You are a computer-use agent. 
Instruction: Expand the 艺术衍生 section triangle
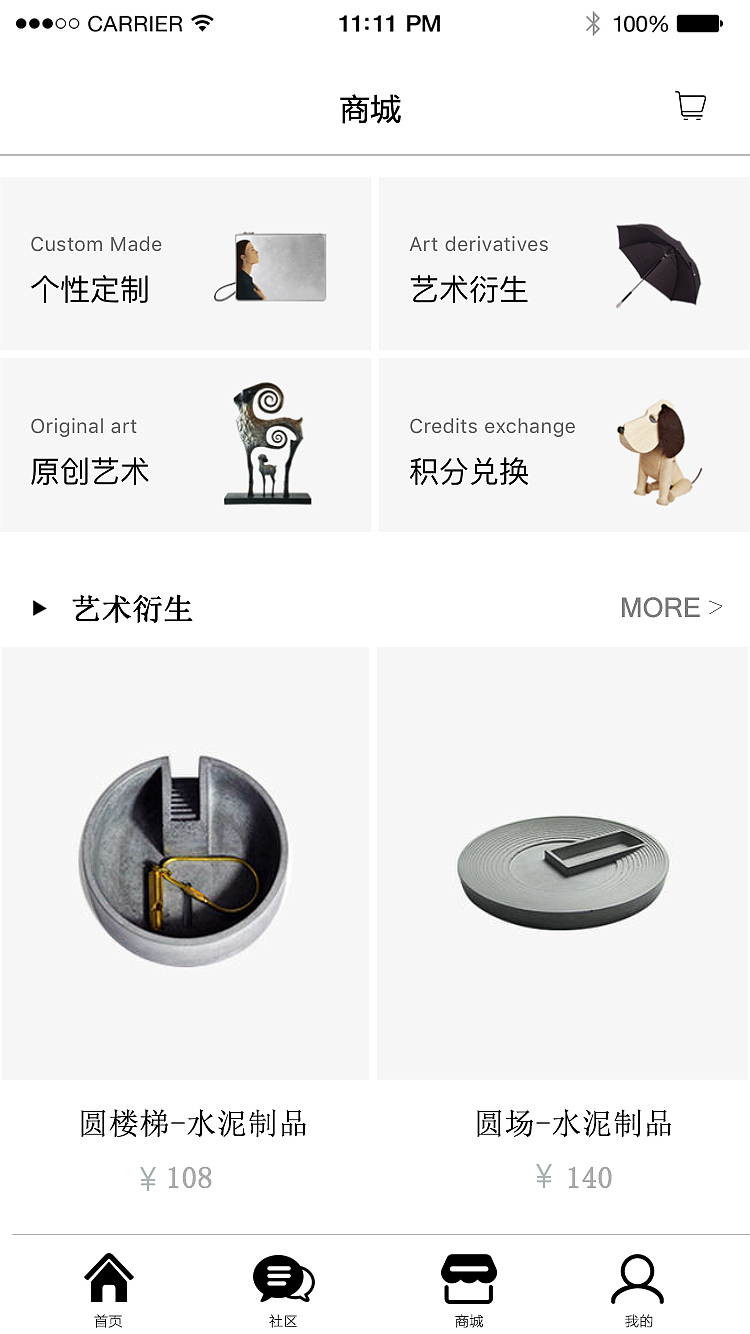coord(38,607)
